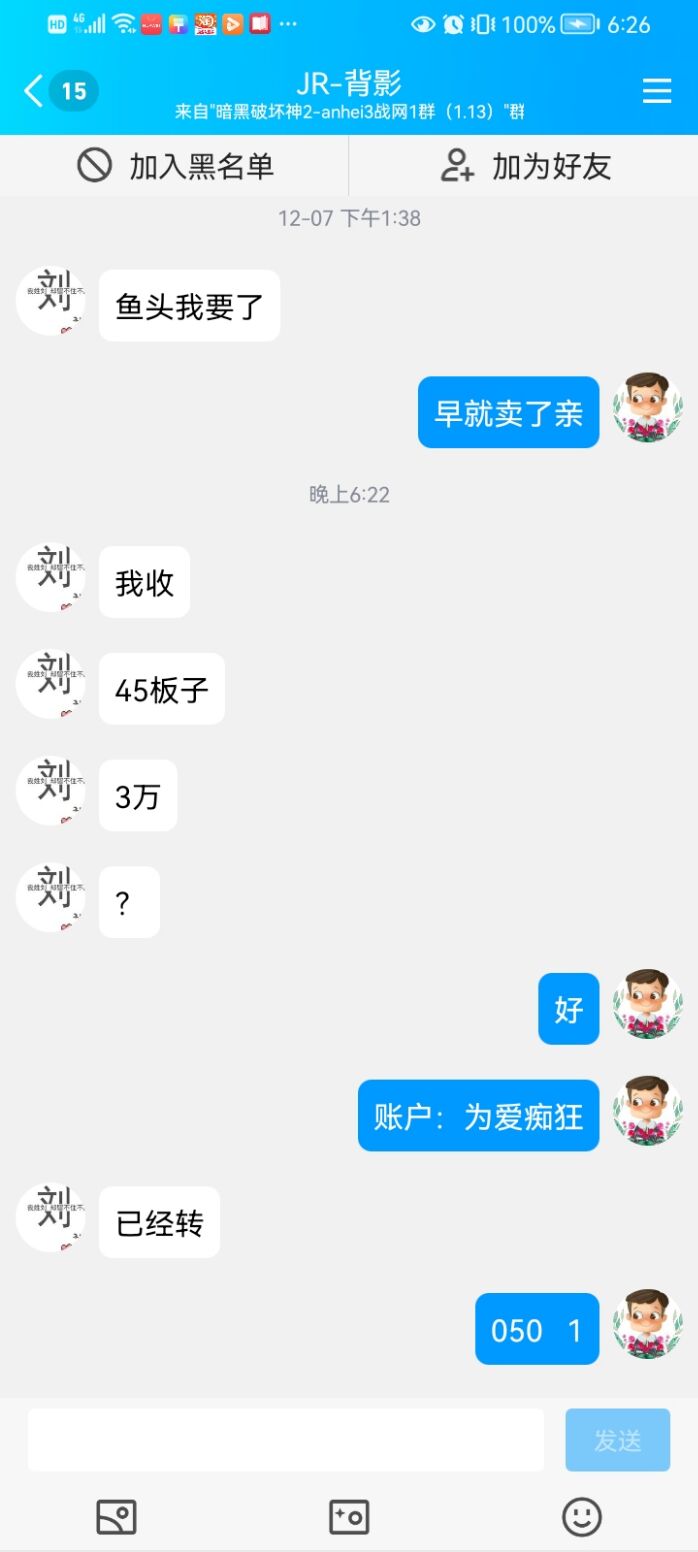Open the emoji smiley panel
Screen dimensions: 698x1552
click(582, 1517)
